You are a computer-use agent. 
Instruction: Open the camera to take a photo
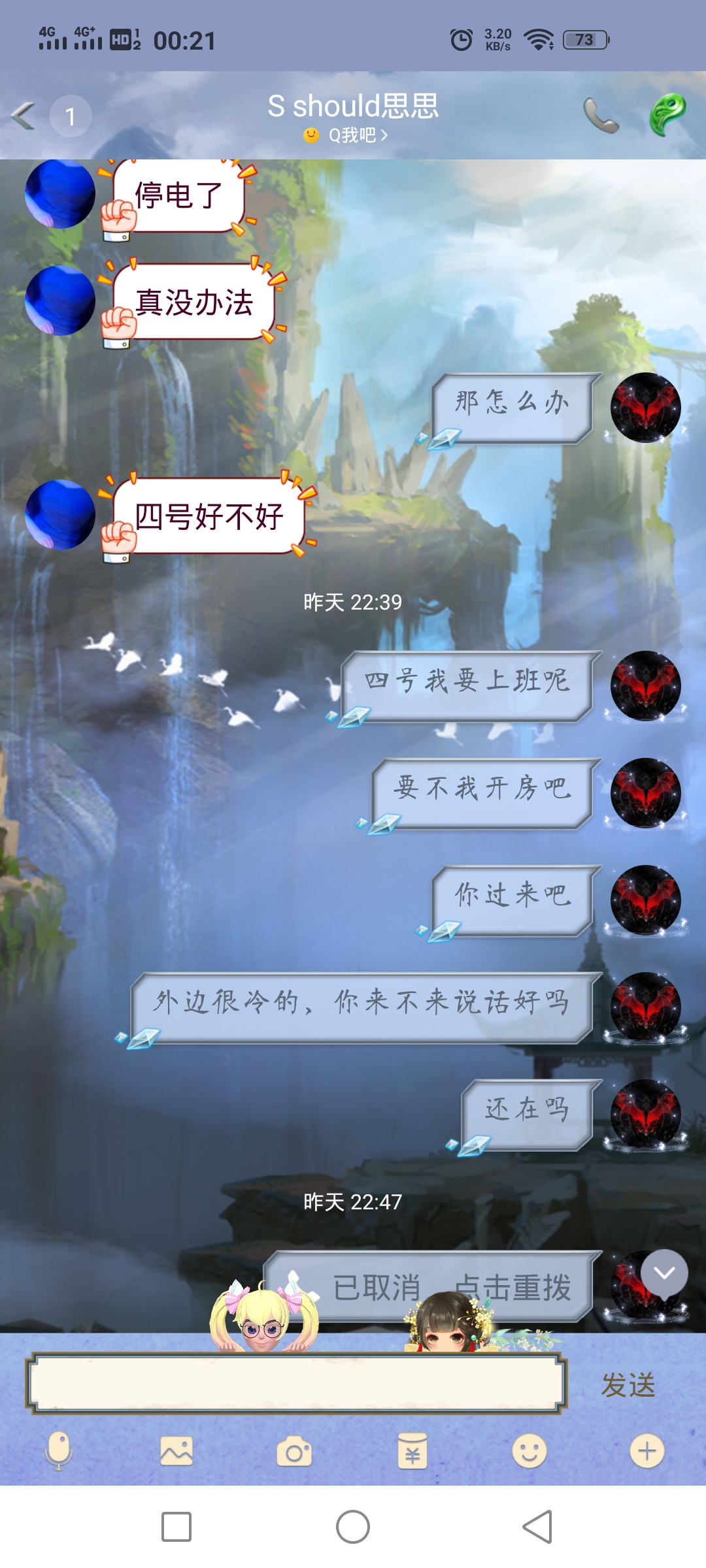(294, 1452)
